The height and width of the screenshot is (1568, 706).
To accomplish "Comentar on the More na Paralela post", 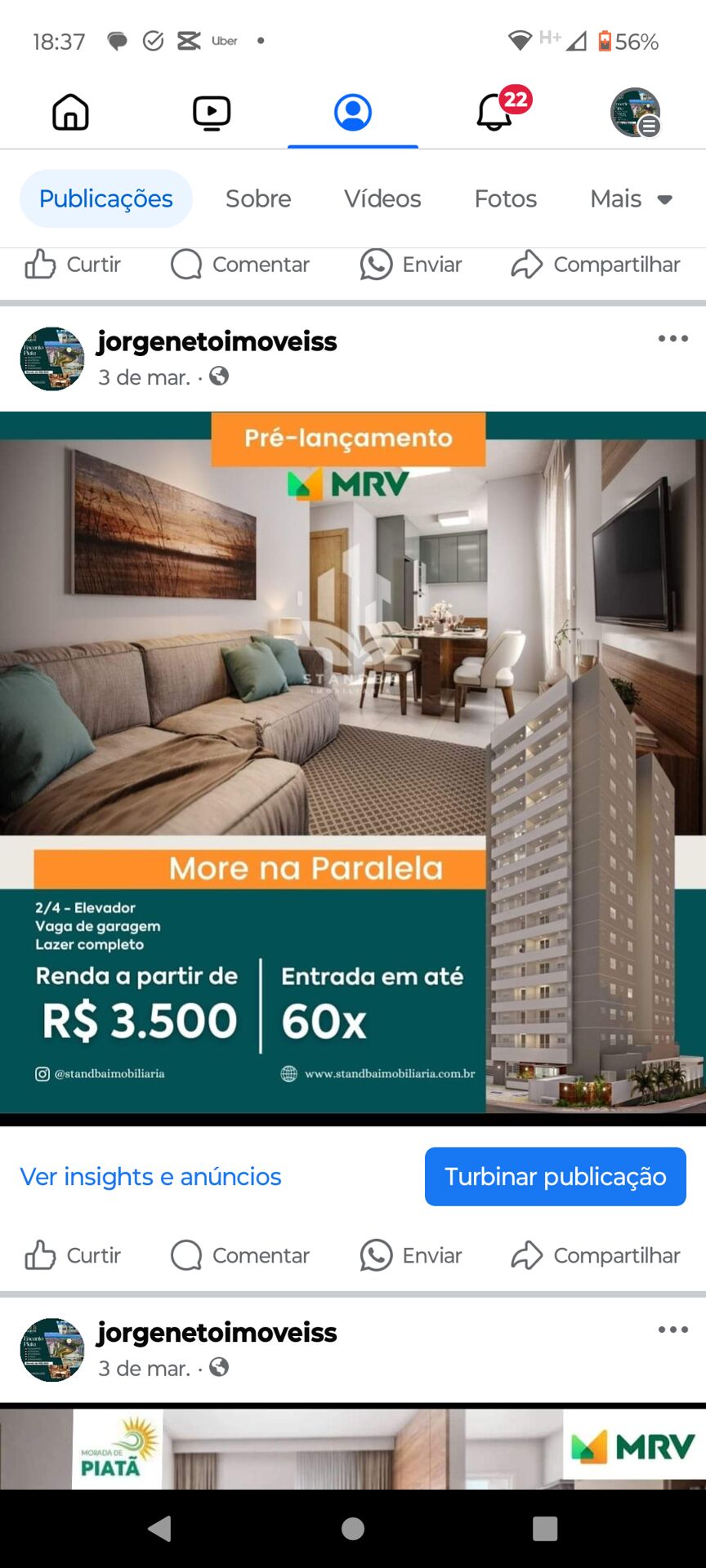I will [240, 1255].
